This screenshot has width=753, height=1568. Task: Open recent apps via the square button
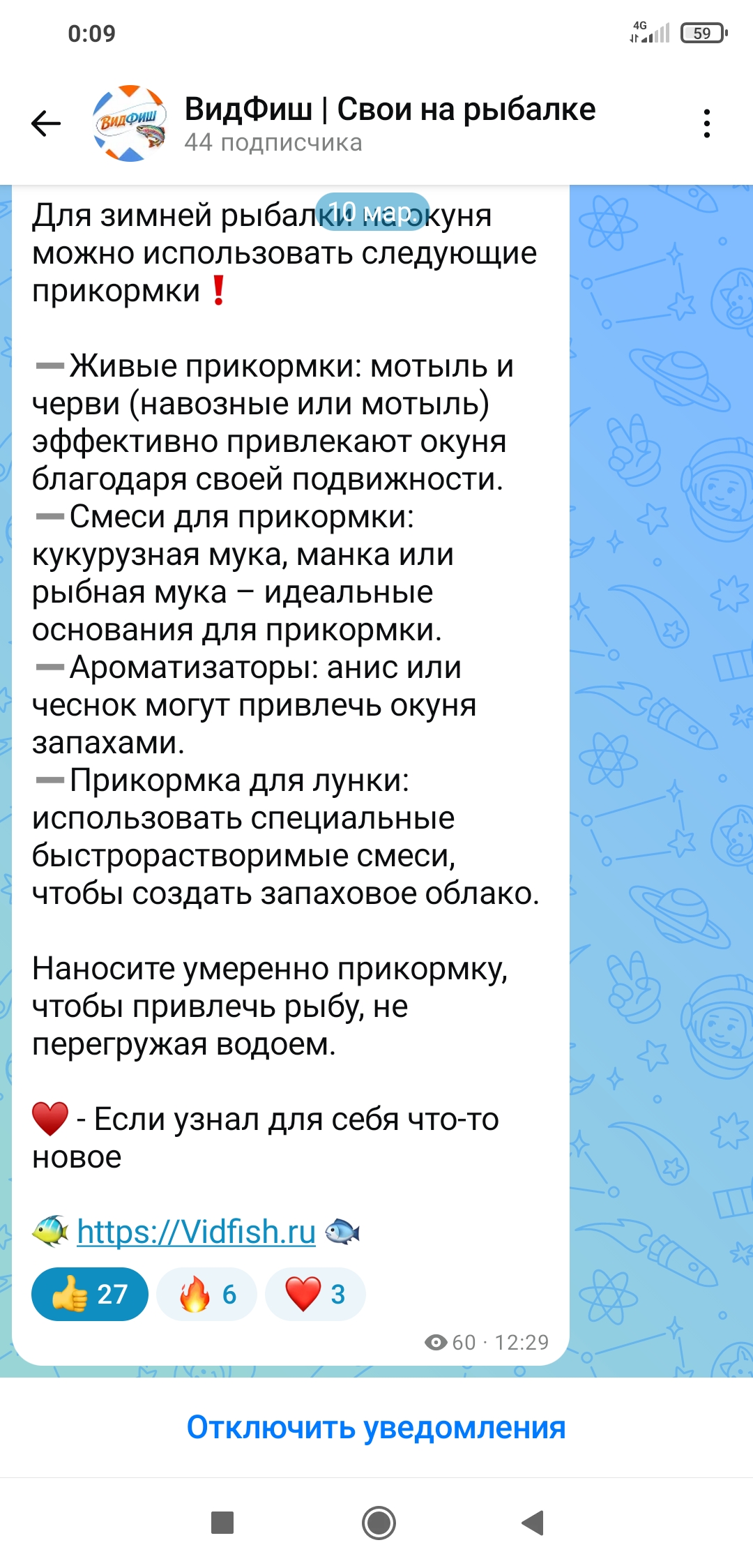tap(222, 1523)
